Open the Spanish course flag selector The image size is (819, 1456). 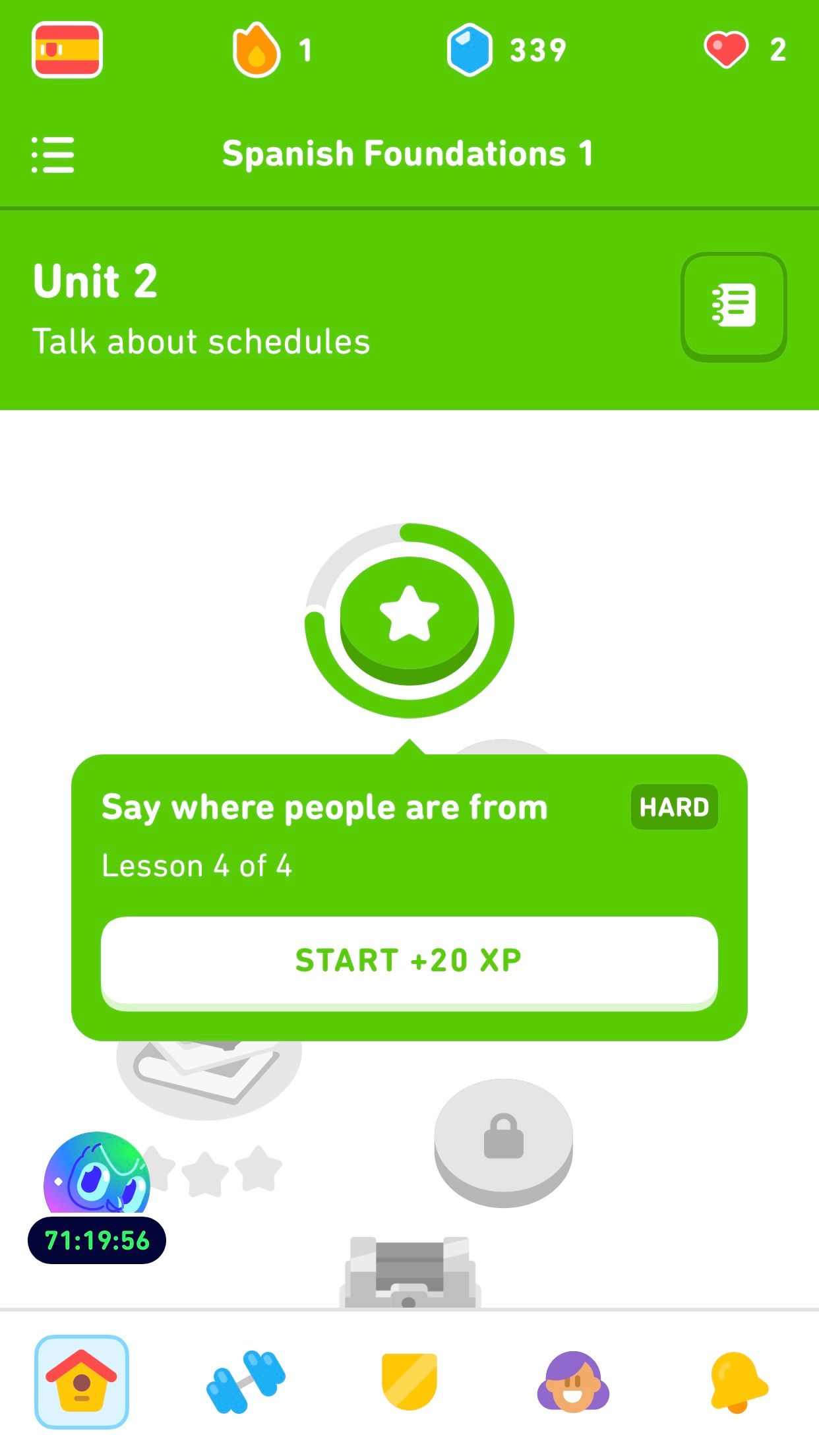(x=67, y=50)
